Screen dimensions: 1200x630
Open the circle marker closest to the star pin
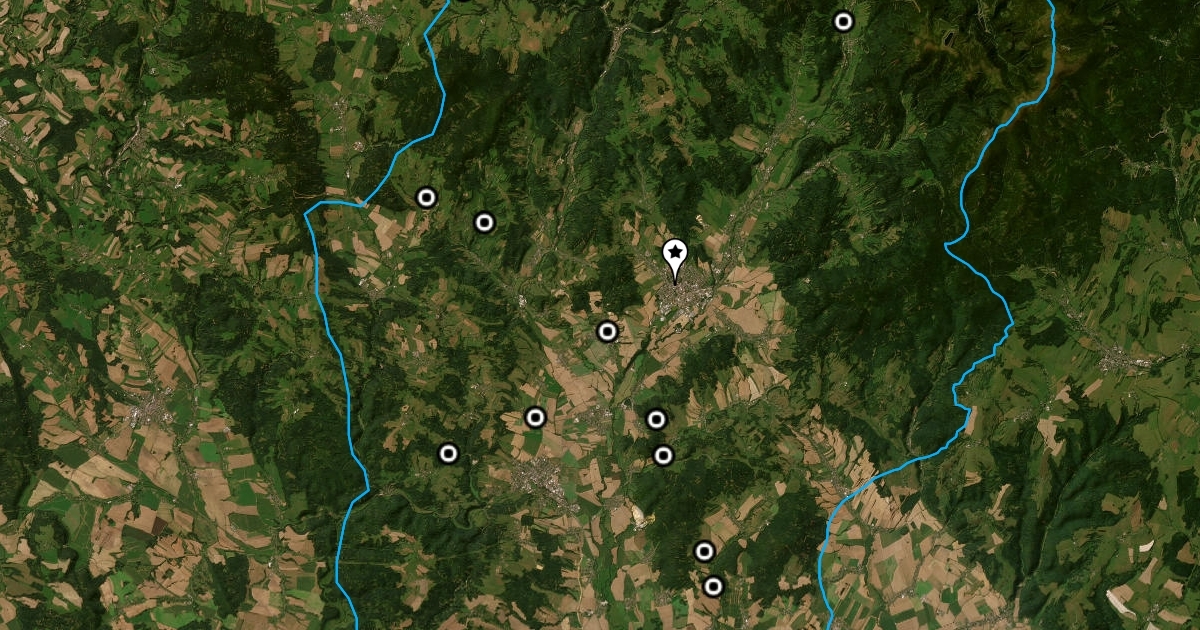[x=607, y=331]
